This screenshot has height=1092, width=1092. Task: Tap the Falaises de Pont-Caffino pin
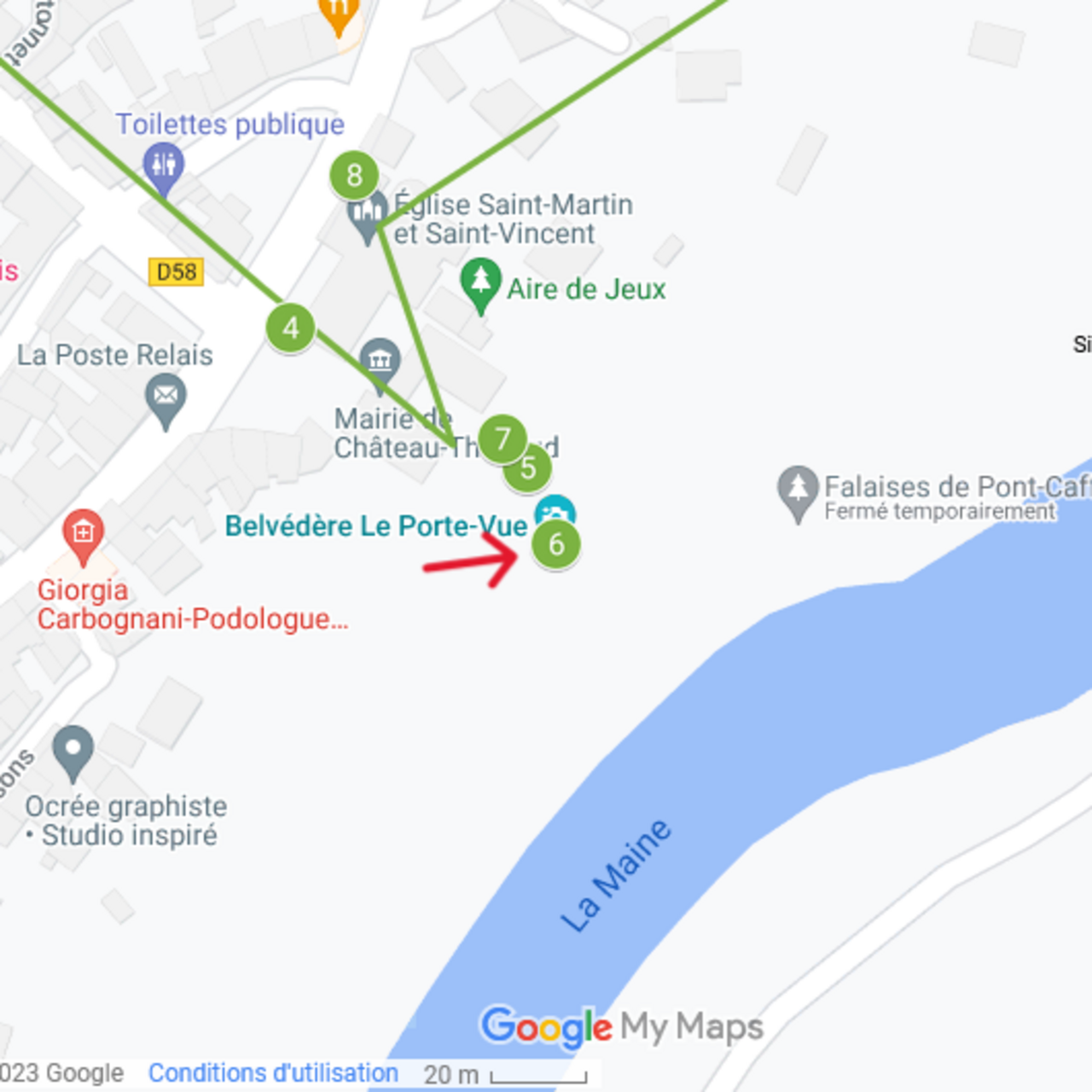click(798, 490)
